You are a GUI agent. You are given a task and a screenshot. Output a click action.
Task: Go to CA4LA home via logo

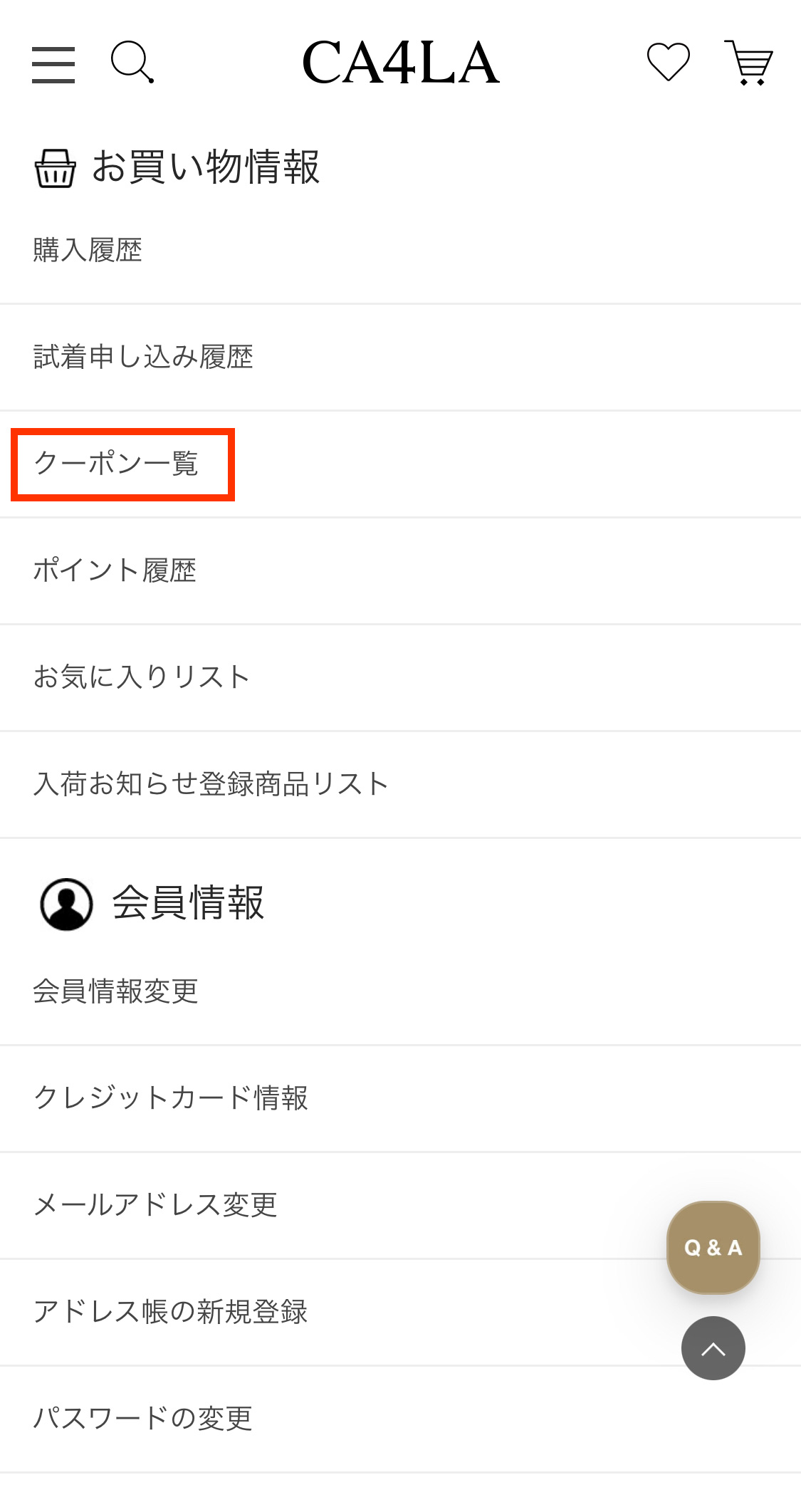401,63
